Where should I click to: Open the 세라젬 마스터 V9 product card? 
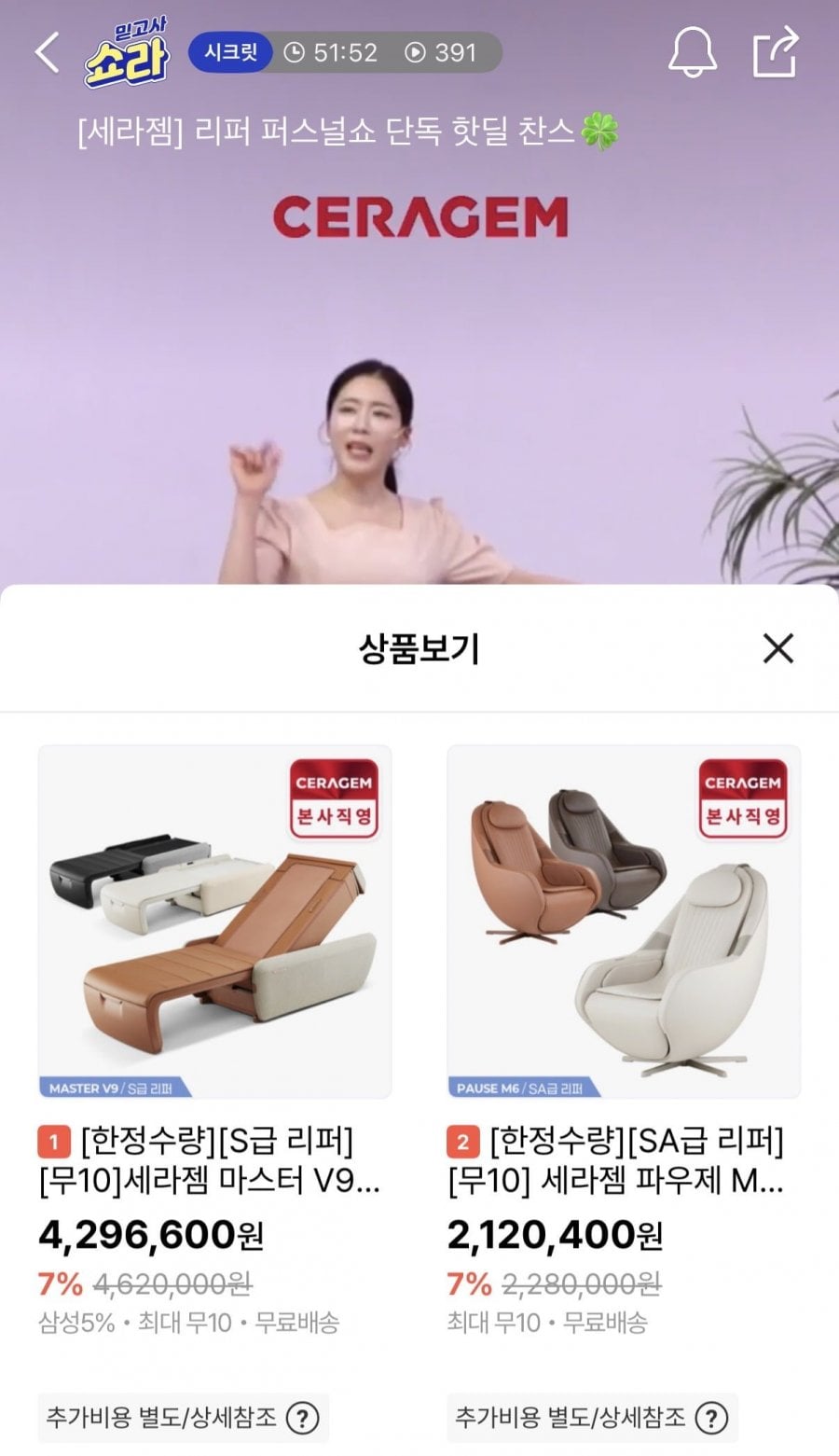pyautogui.click(x=214, y=922)
